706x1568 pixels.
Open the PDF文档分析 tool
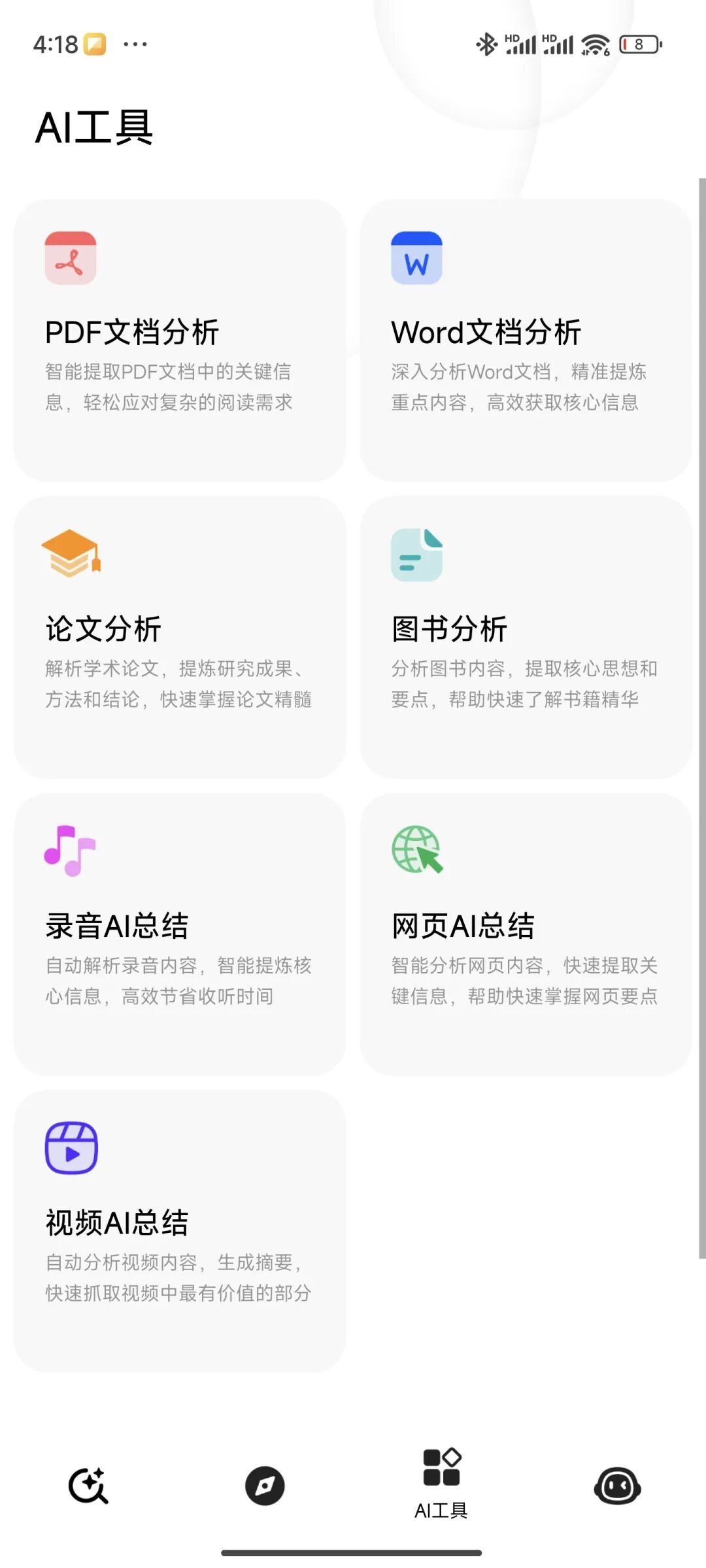180,340
